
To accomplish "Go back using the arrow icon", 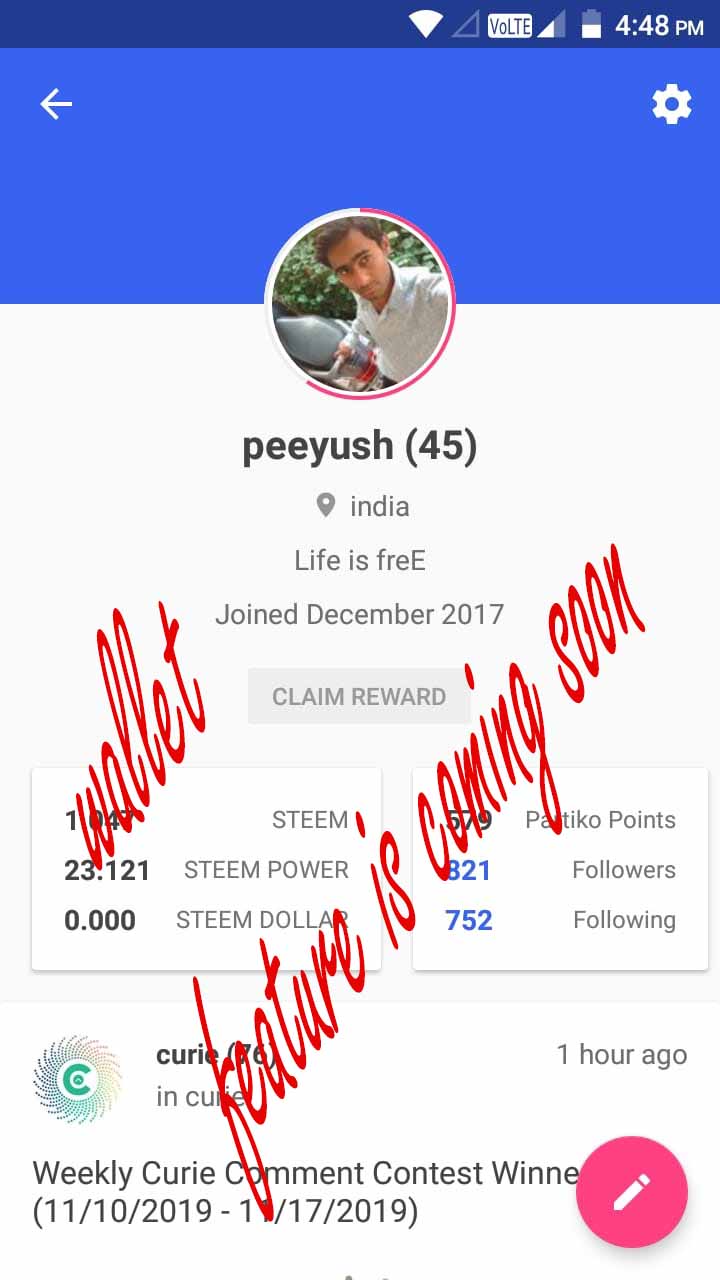I will [56, 104].
